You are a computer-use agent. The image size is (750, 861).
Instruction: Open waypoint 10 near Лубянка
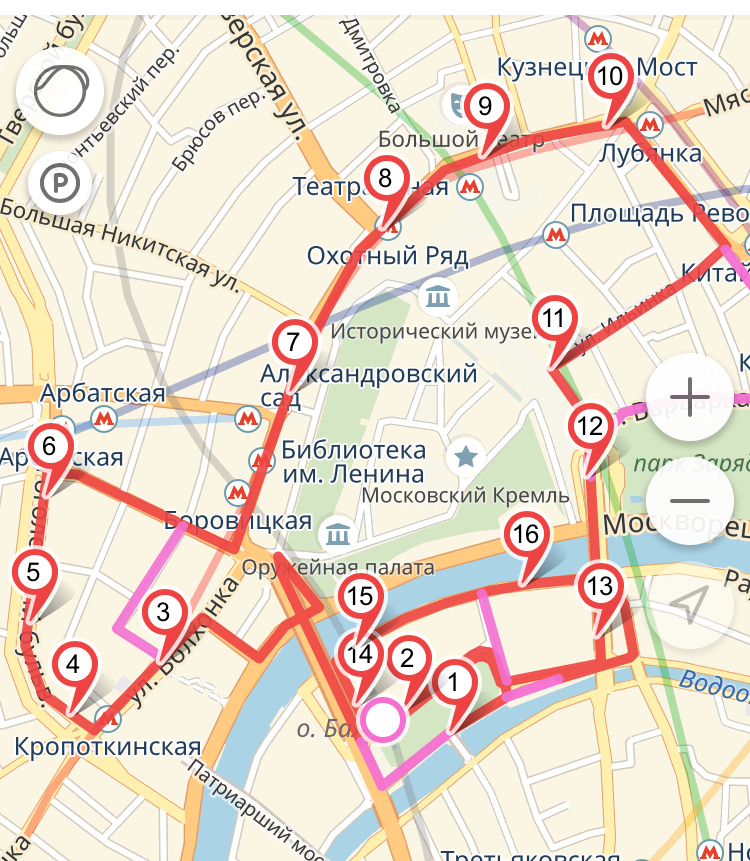[x=610, y=77]
